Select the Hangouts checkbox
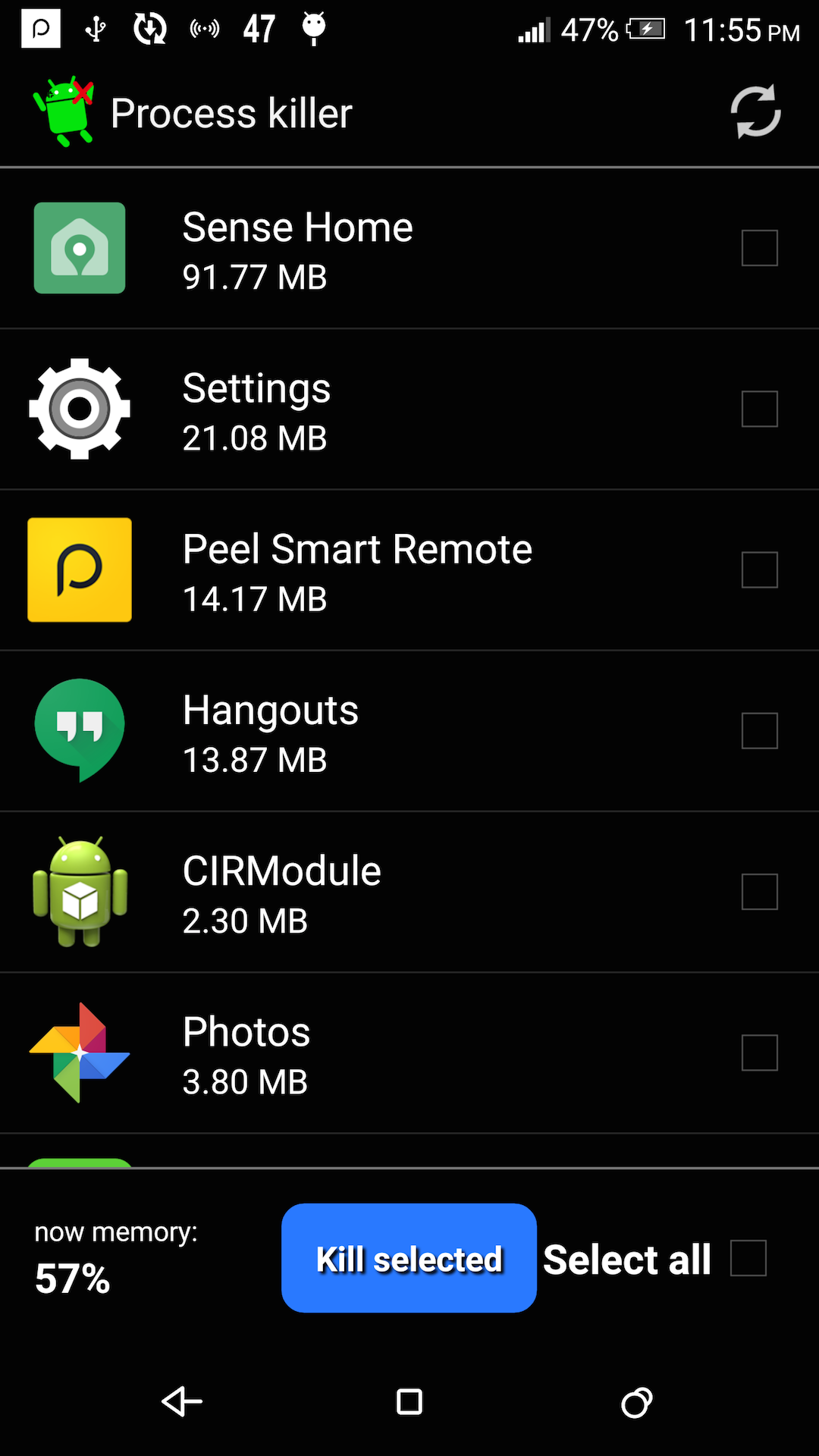 click(760, 730)
